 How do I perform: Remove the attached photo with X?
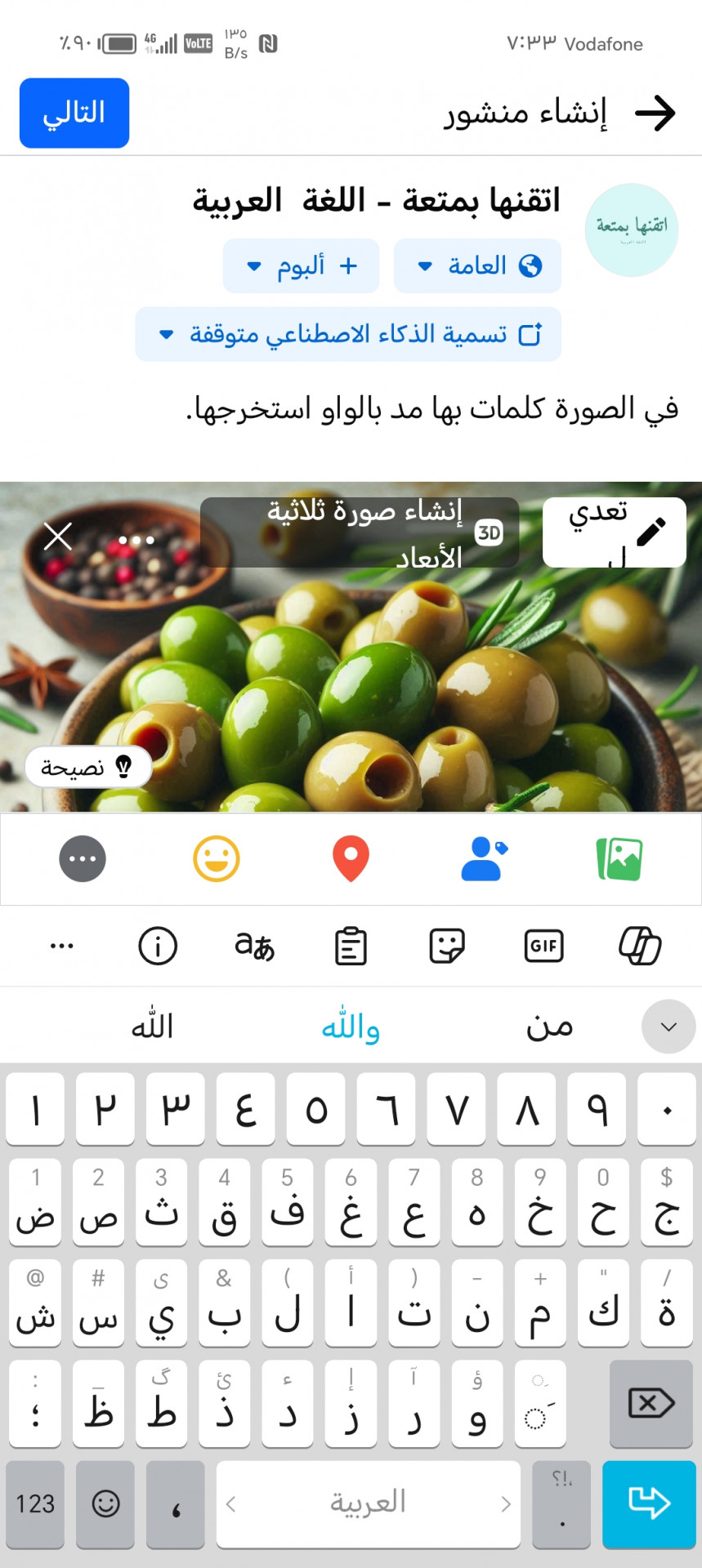(58, 537)
